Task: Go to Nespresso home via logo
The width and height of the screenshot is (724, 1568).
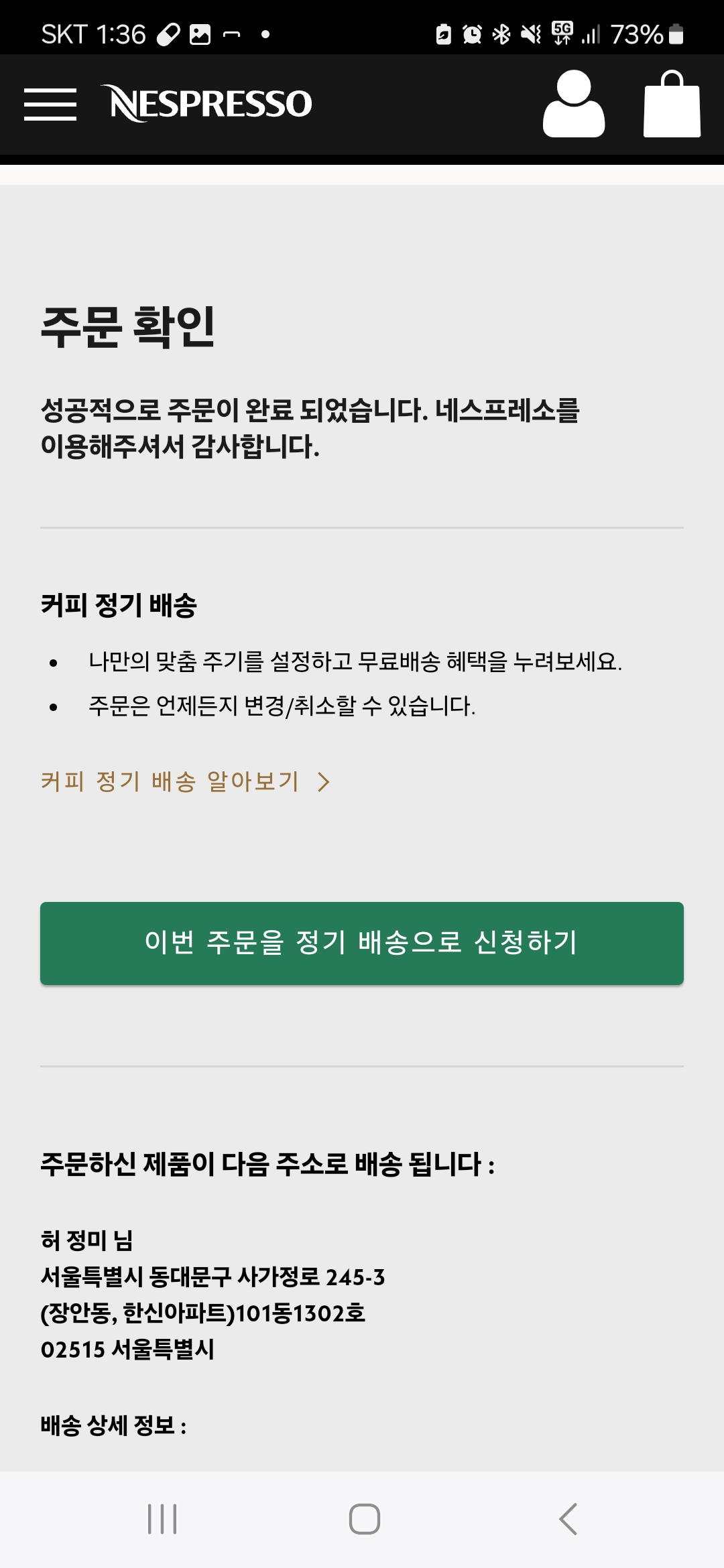Action: click(206, 104)
